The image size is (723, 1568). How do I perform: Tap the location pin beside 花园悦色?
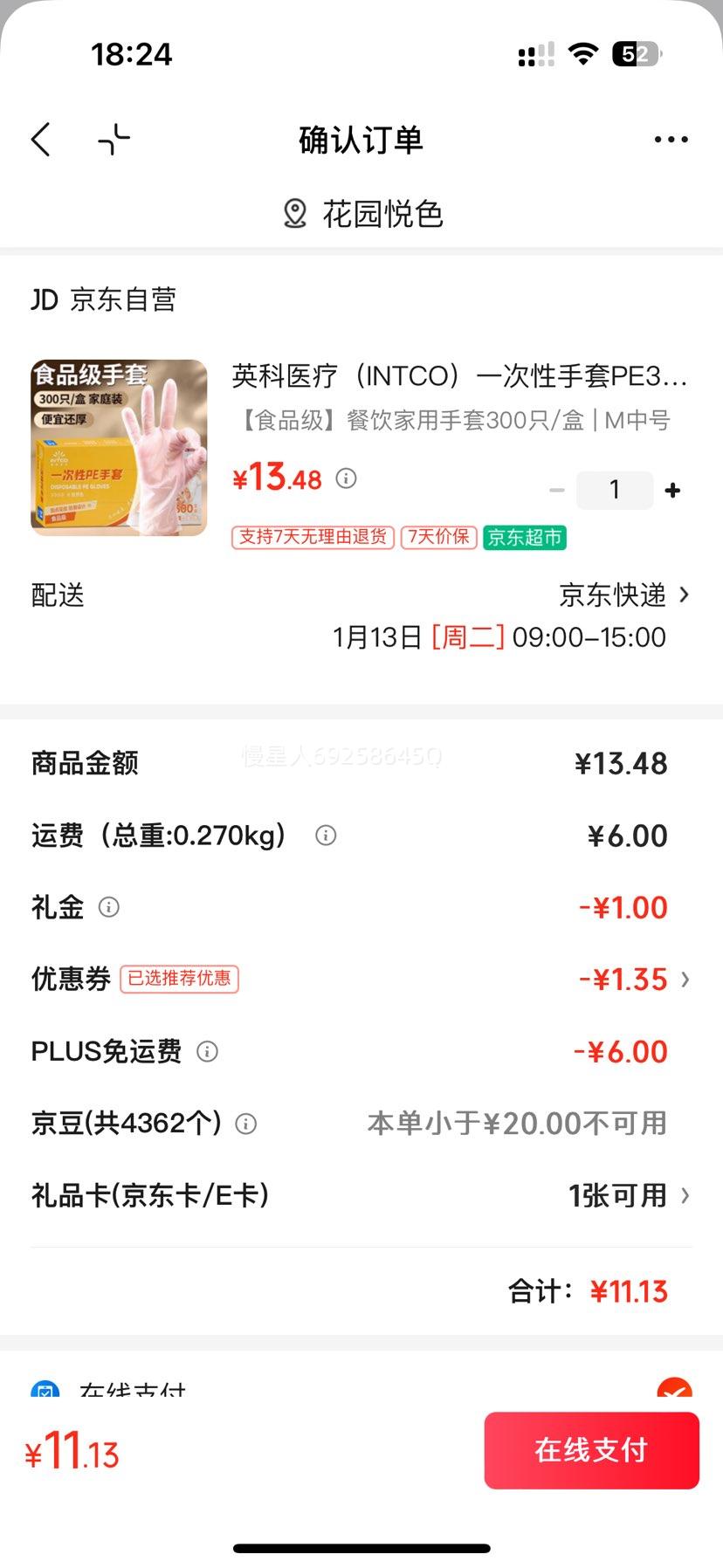tap(295, 212)
